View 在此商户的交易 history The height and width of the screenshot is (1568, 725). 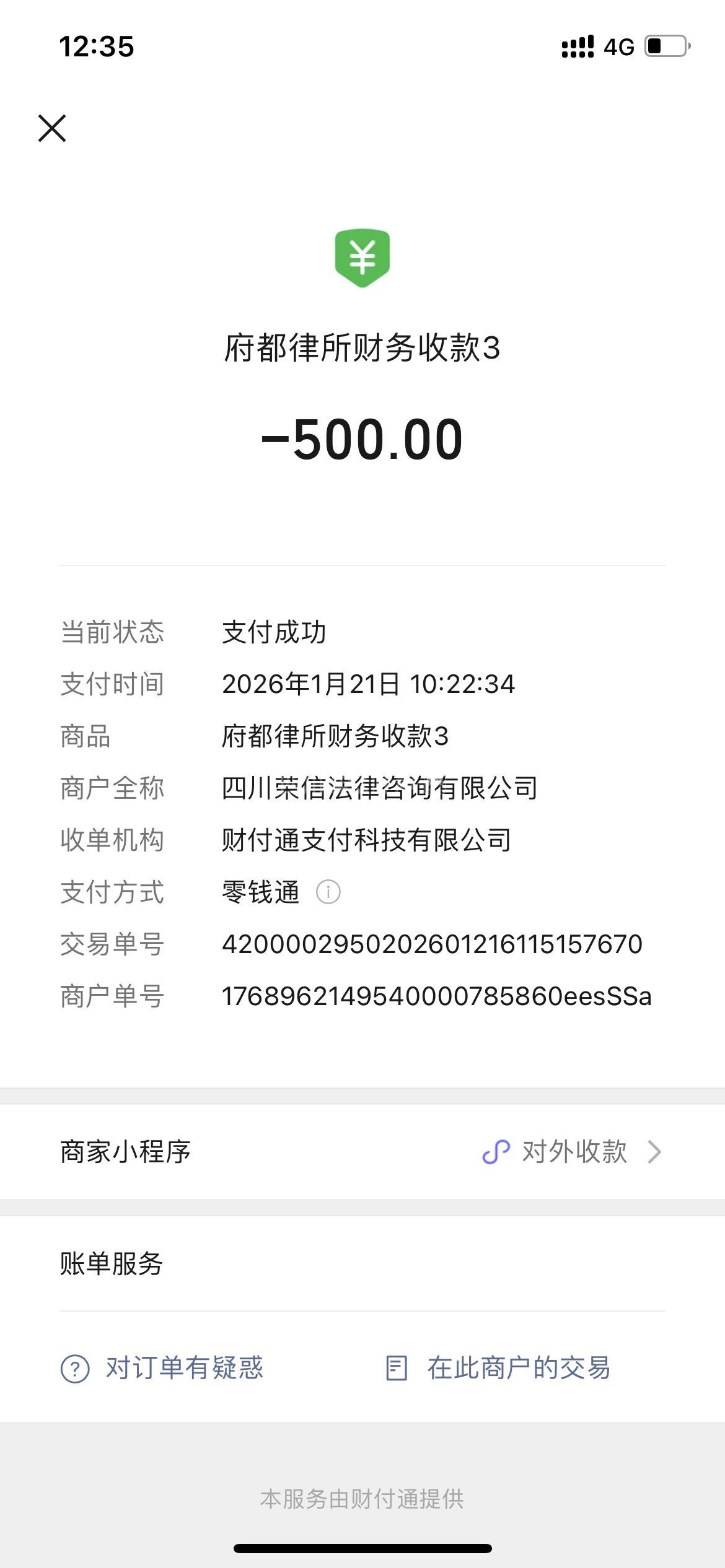[x=498, y=1368]
